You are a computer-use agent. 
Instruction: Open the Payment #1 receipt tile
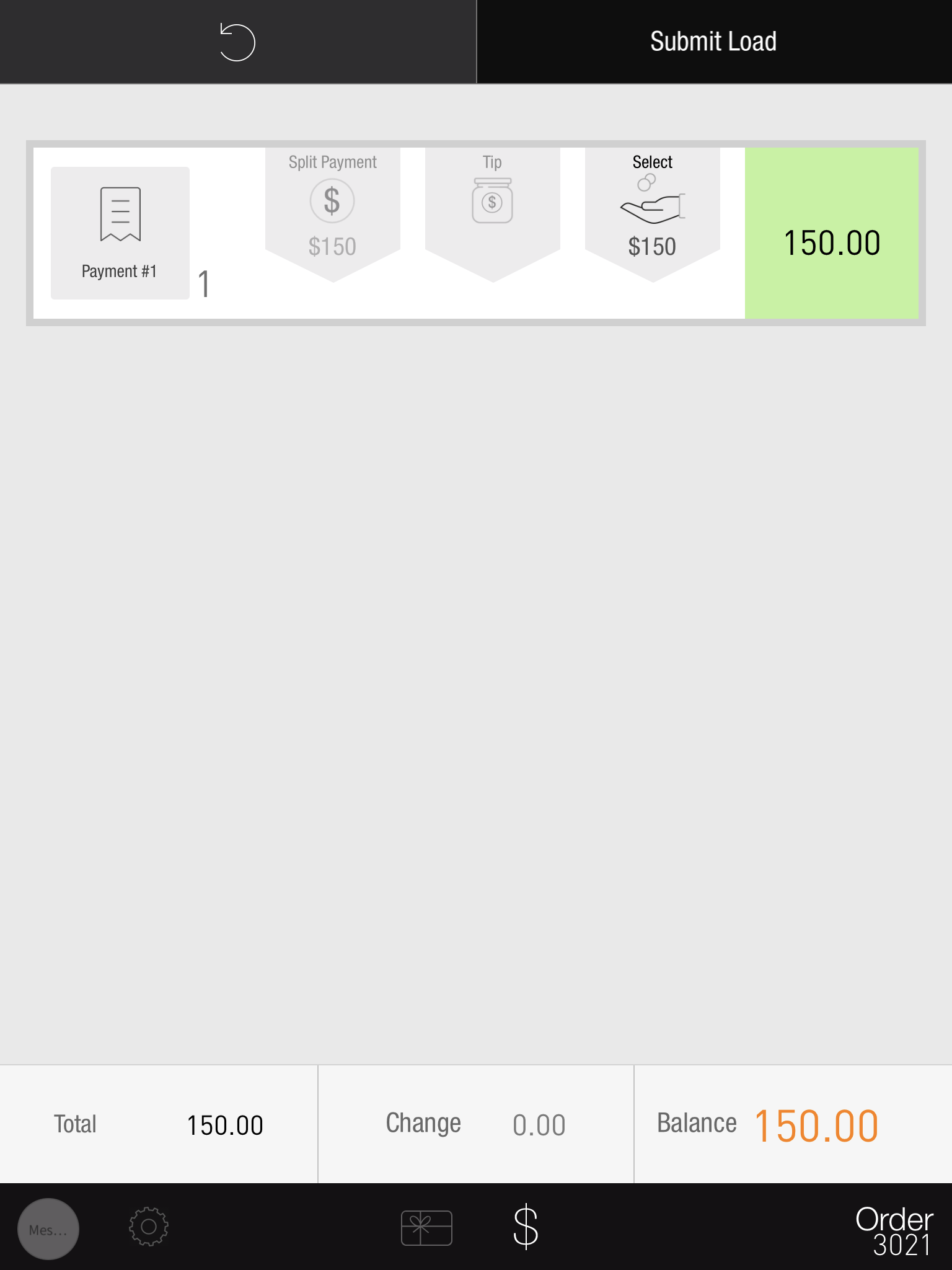click(120, 233)
